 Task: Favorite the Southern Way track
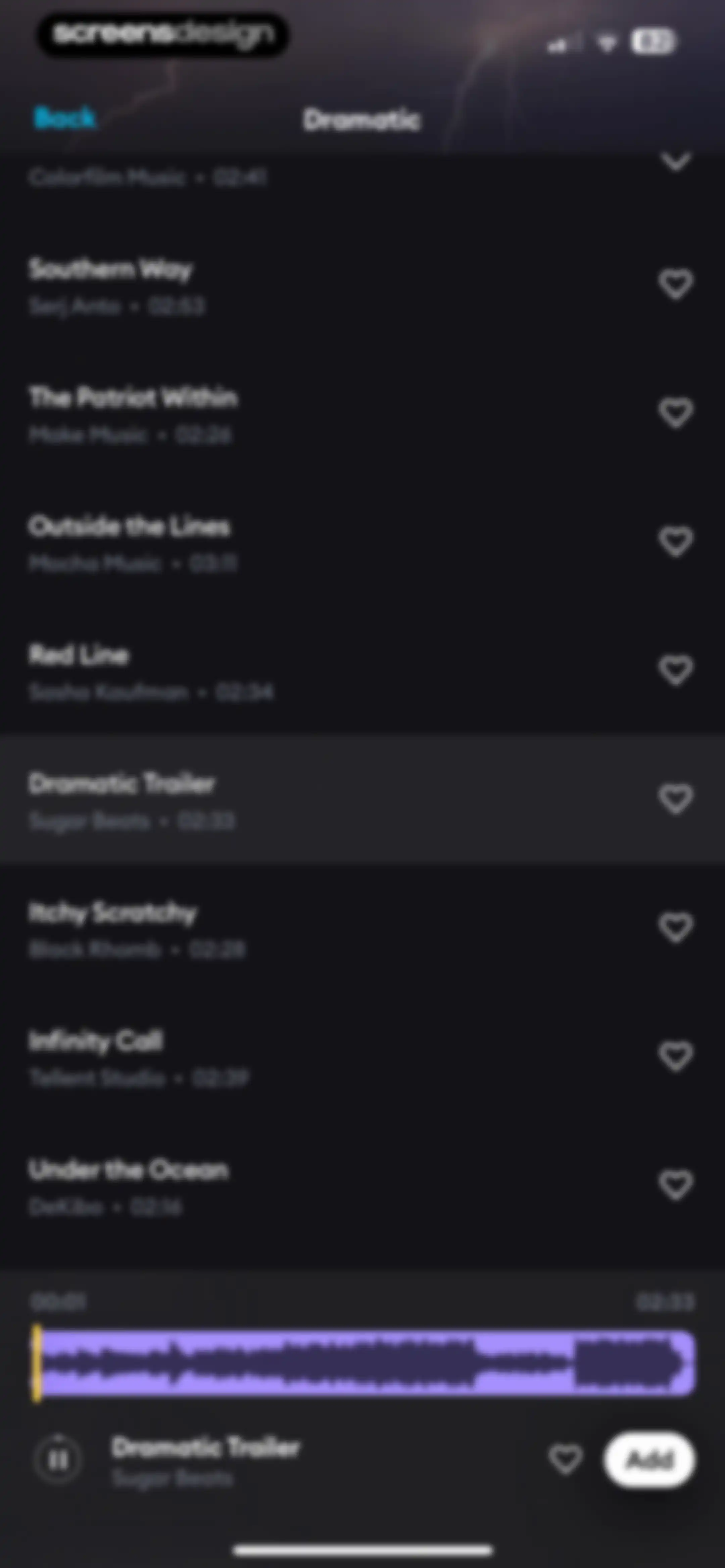point(676,284)
